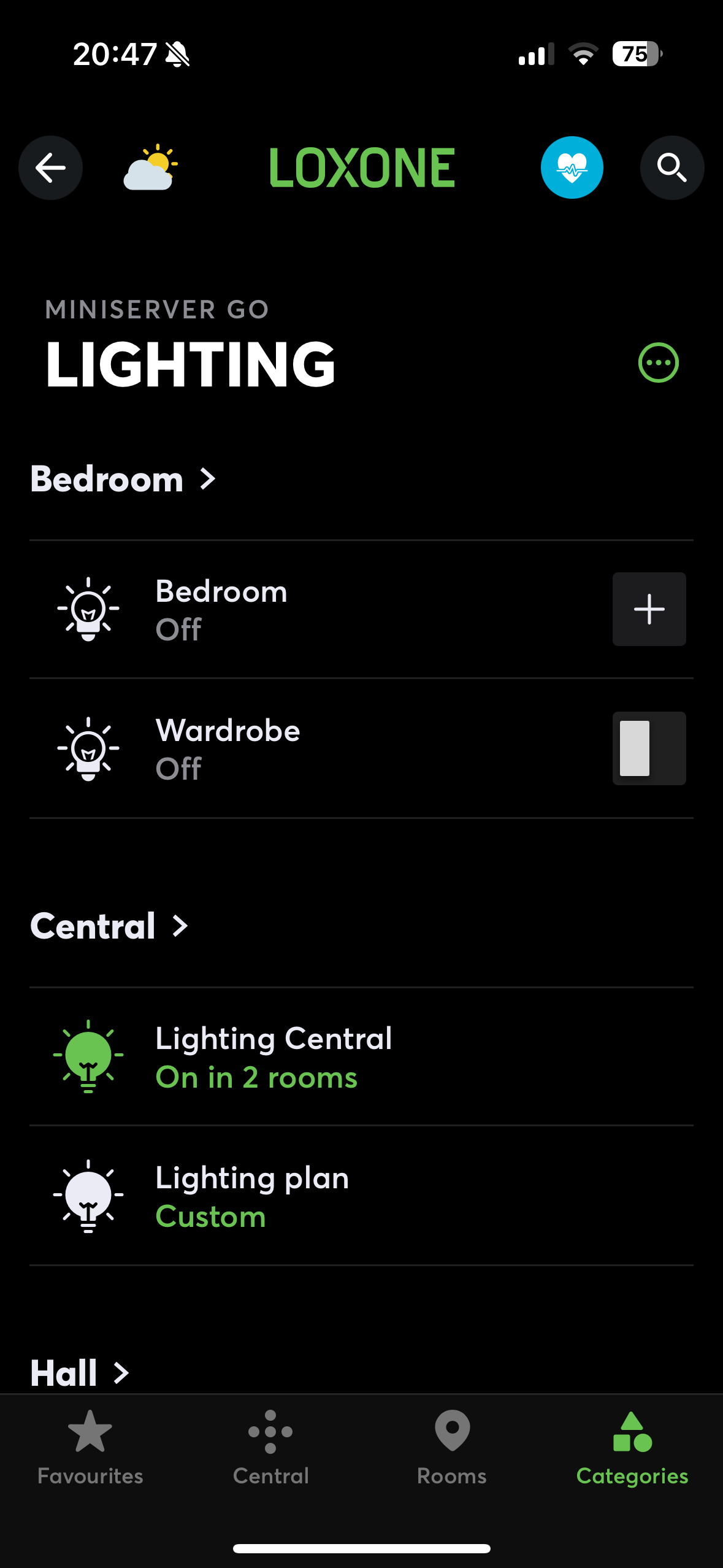Image resolution: width=723 pixels, height=1568 pixels.
Task: Open search with the magnifier icon
Action: coord(671,167)
